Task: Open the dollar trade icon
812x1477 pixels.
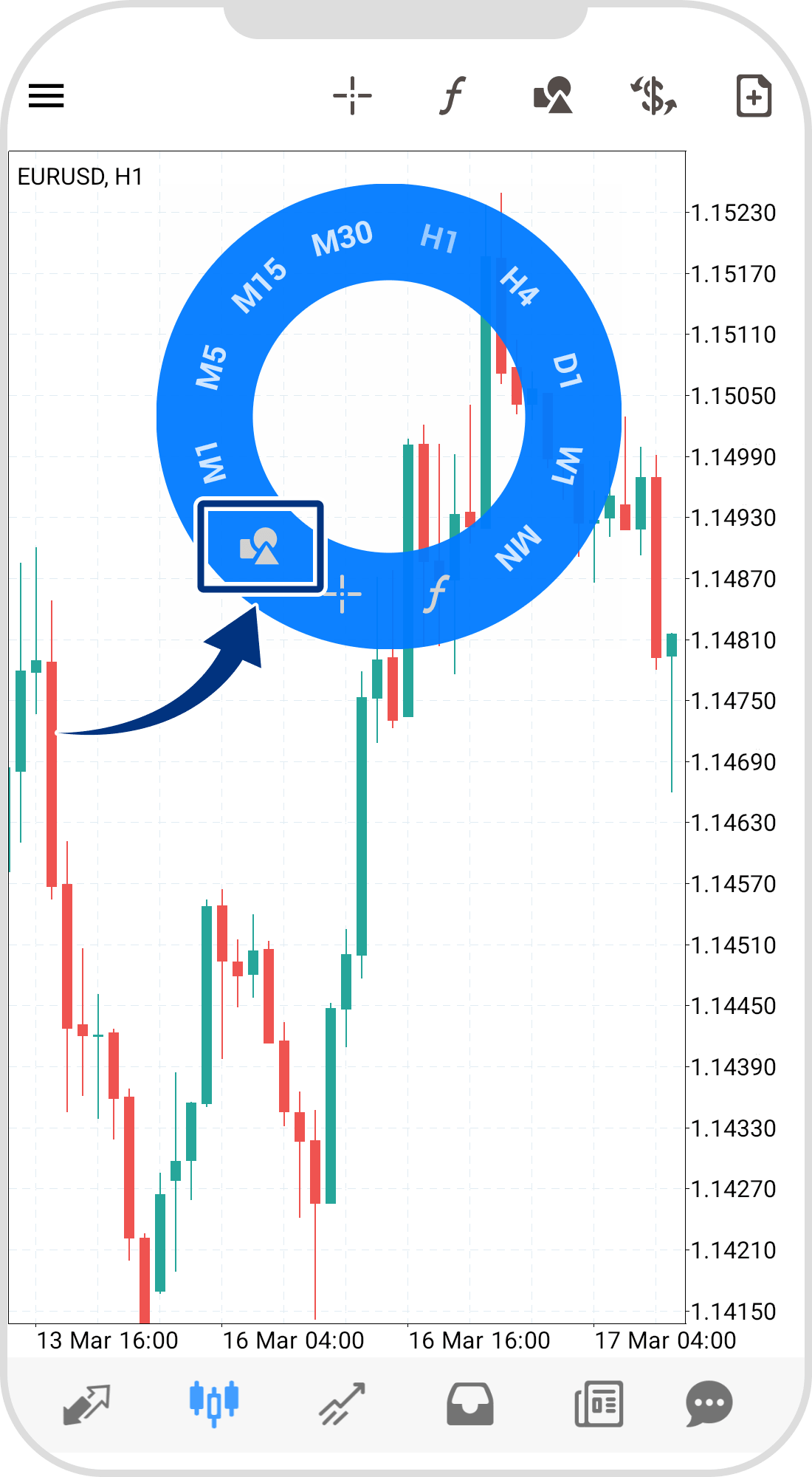Action: click(x=653, y=95)
